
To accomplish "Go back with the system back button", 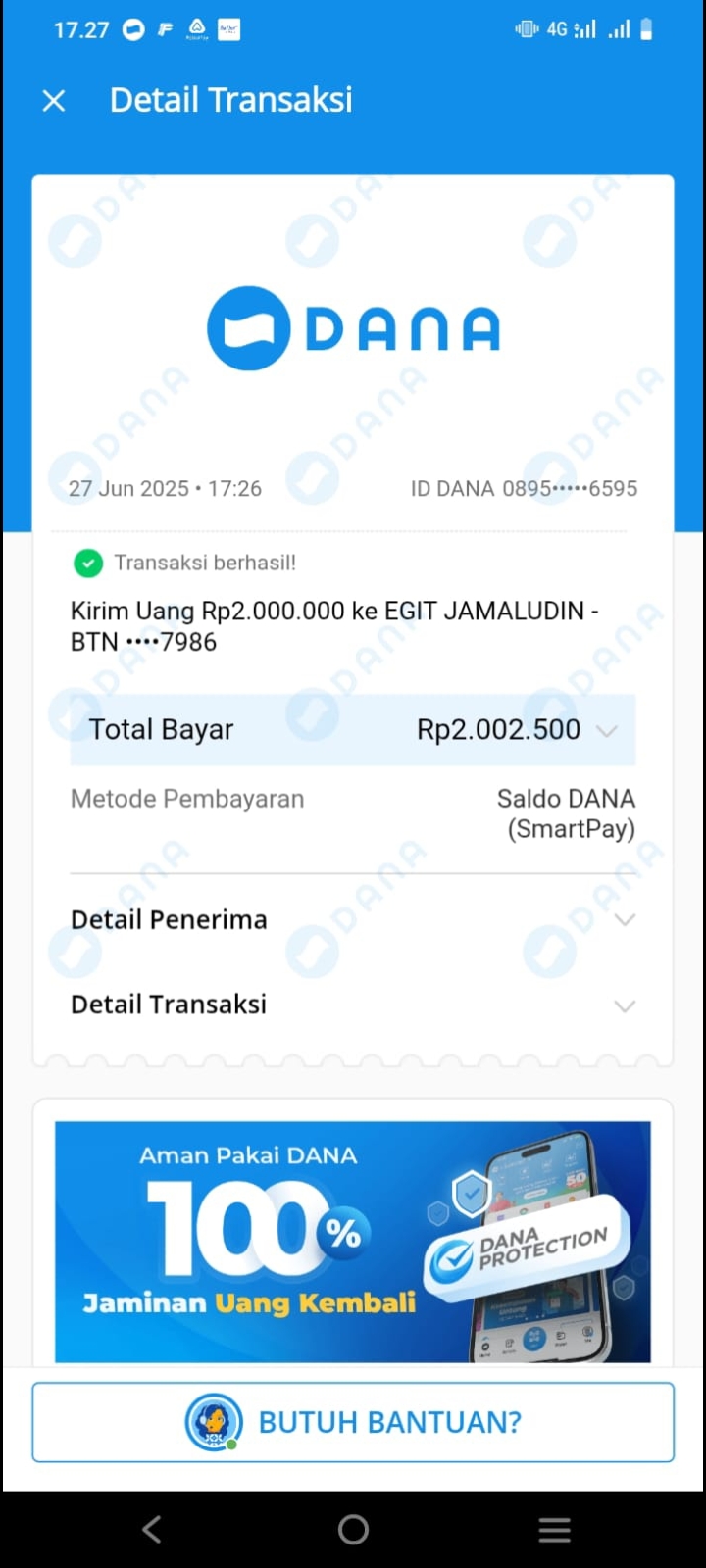I will (x=152, y=1529).
